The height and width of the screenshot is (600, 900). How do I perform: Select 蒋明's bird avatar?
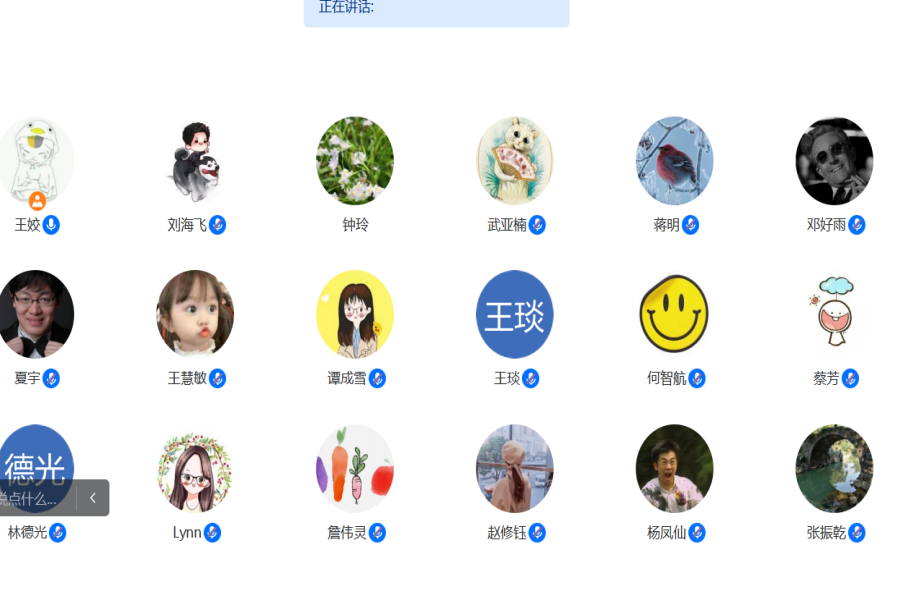[x=674, y=160]
